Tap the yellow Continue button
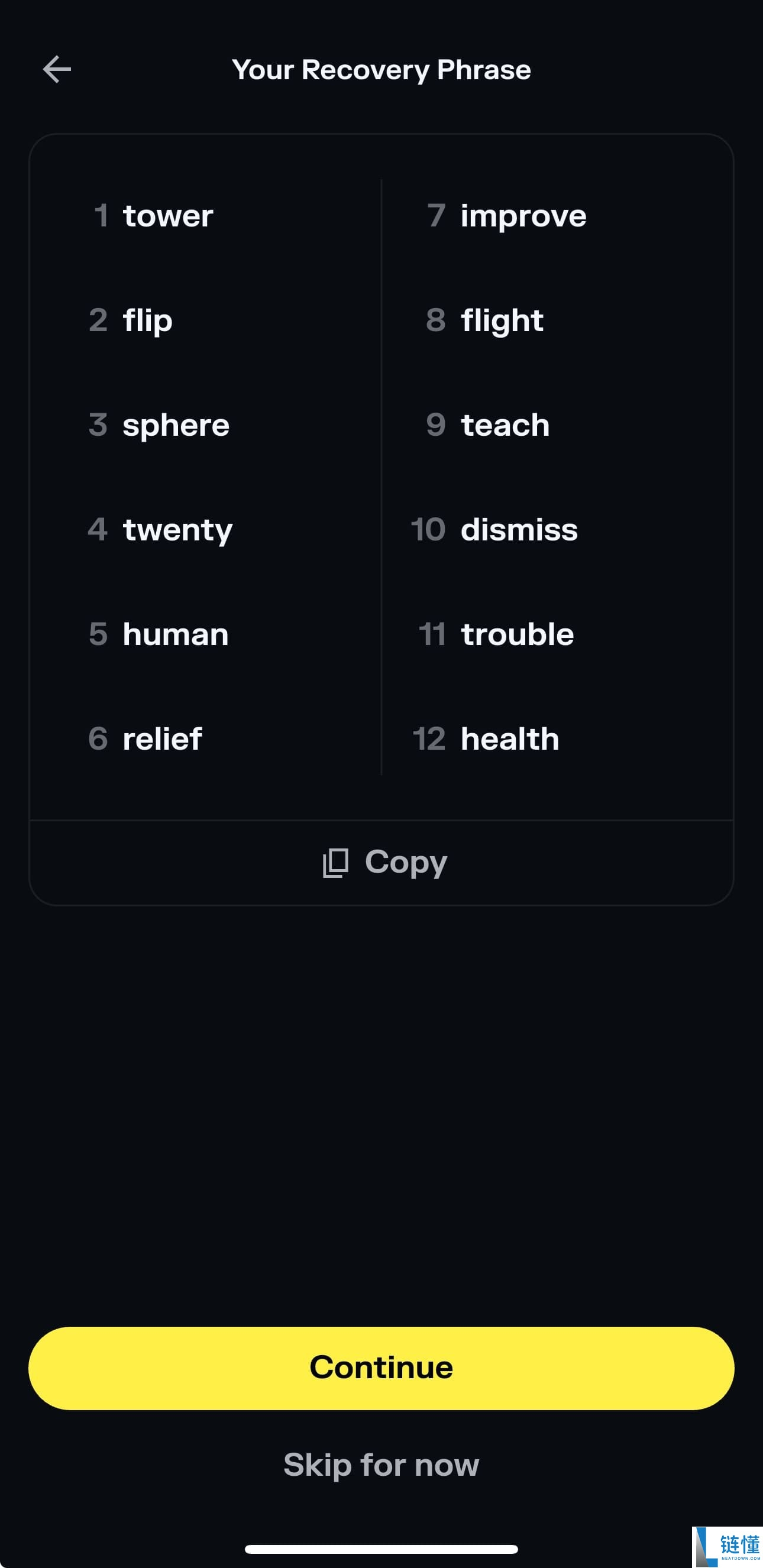The height and width of the screenshot is (1568, 763). (x=381, y=1368)
